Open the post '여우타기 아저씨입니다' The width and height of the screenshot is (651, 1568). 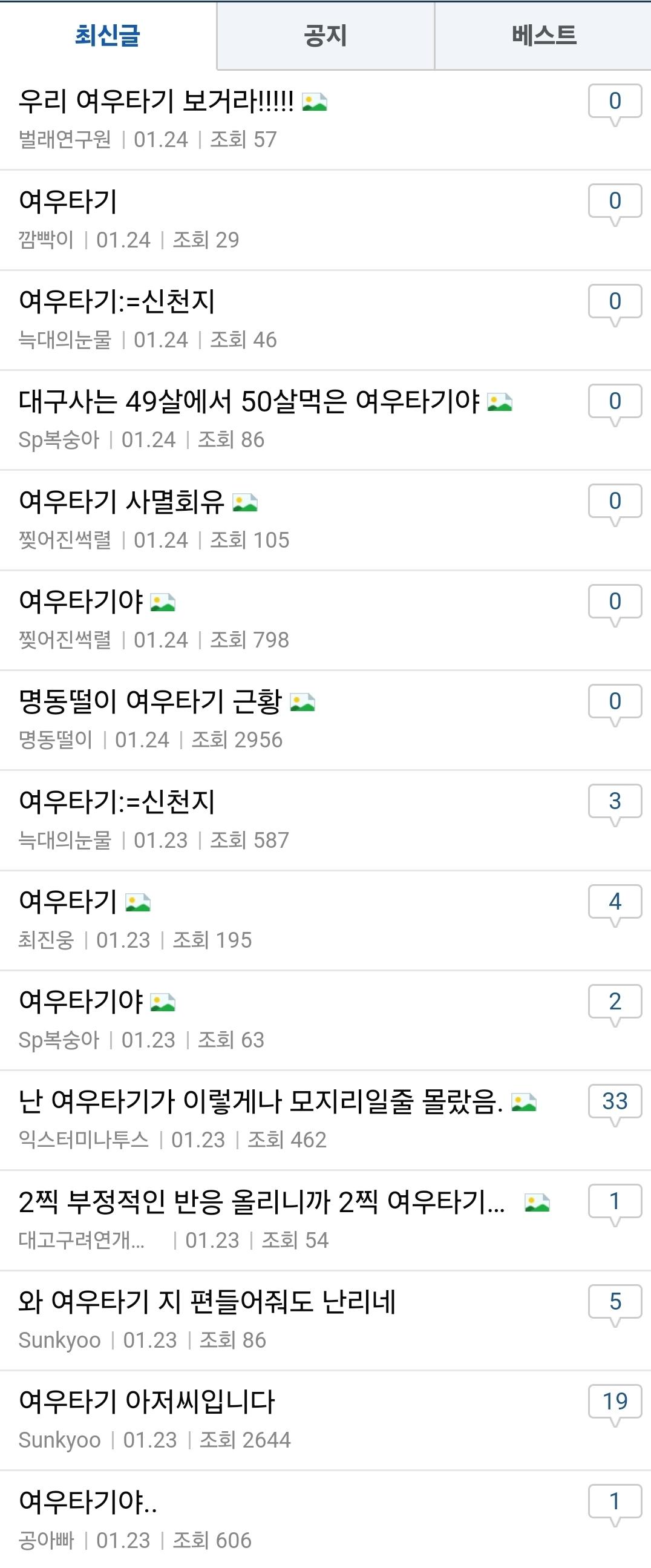point(149,1402)
